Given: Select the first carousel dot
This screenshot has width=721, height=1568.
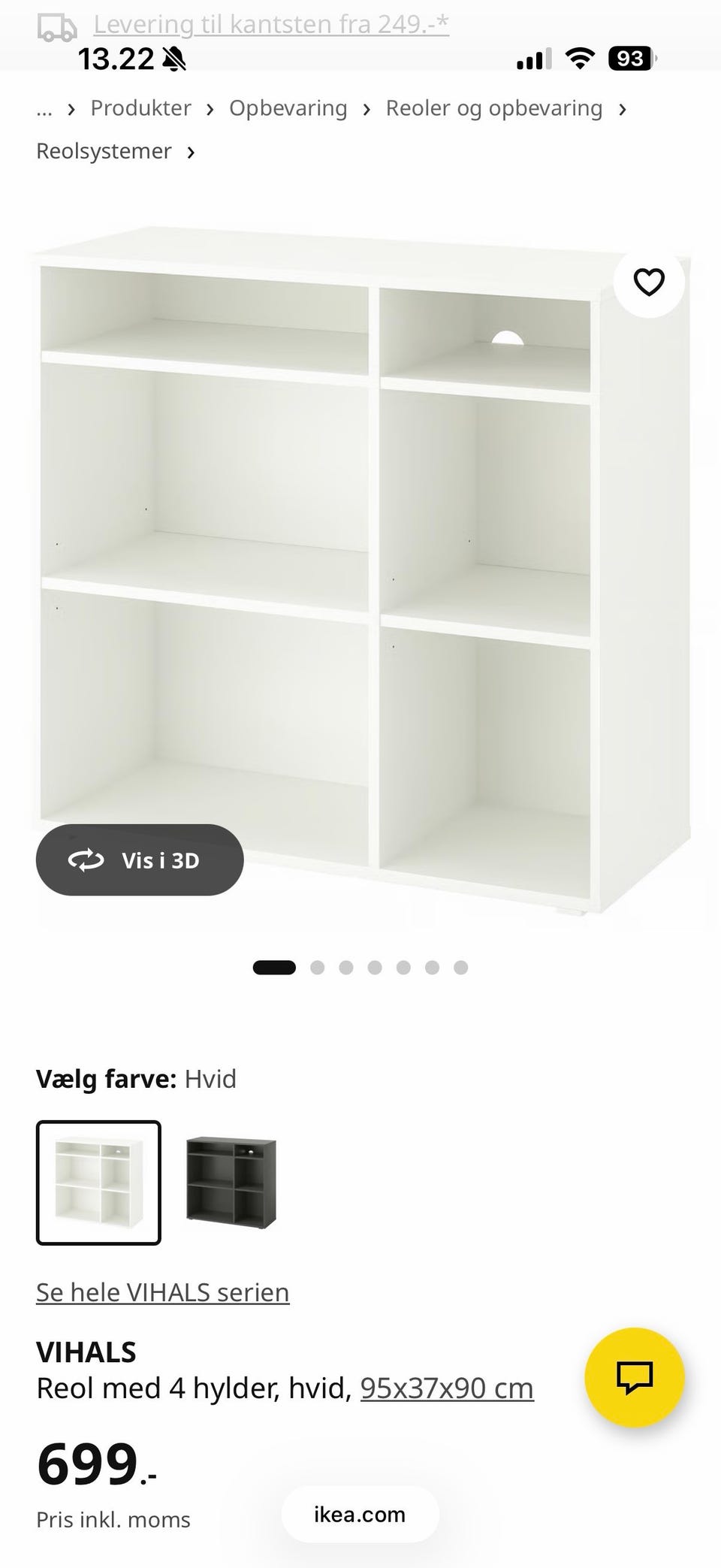Looking at the screenshot, I should [x=274, y=967].
